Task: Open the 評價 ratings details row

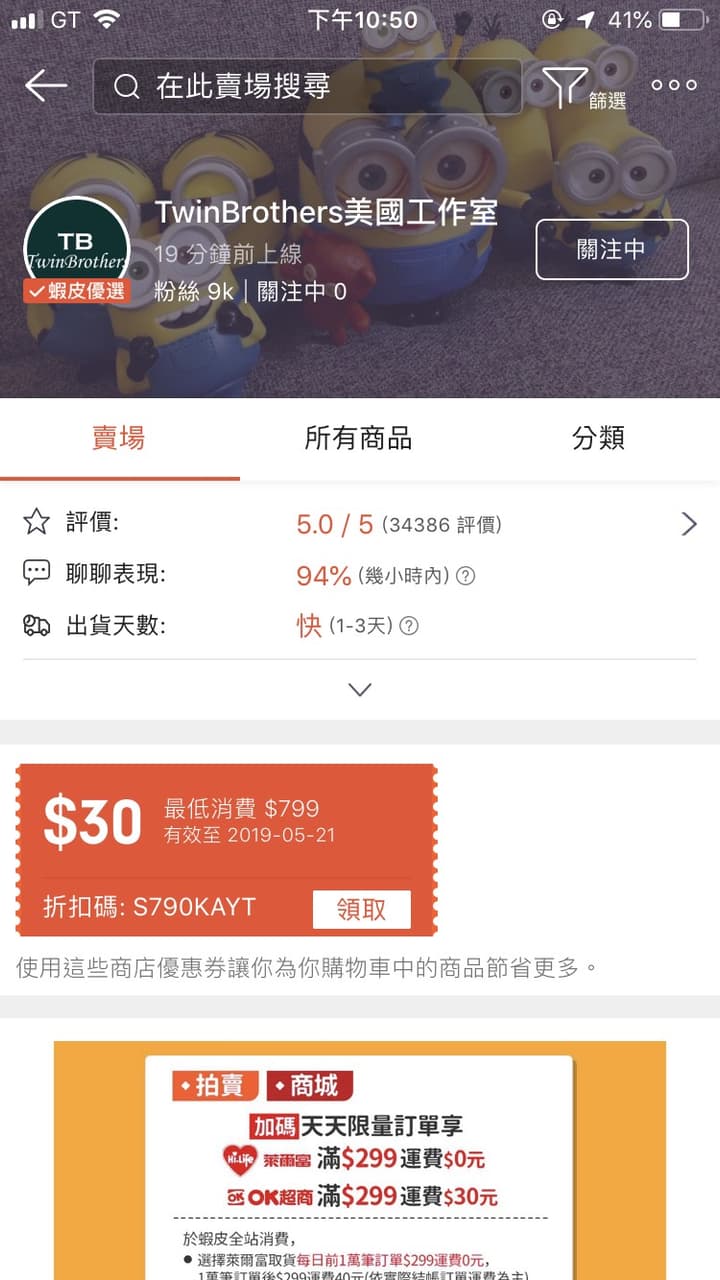Action: tap(360, 523)
